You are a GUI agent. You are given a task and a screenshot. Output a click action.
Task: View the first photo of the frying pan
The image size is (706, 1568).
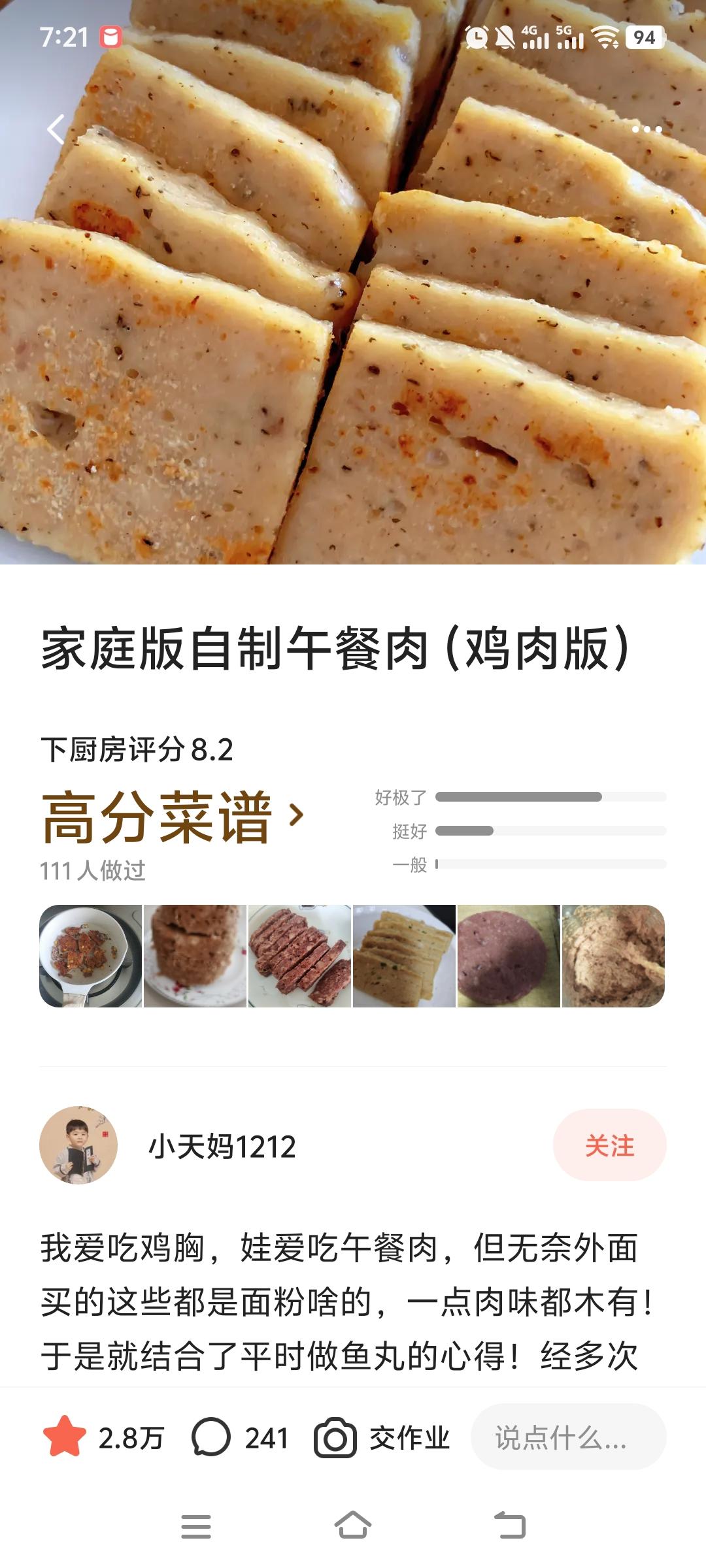[91, 956]
